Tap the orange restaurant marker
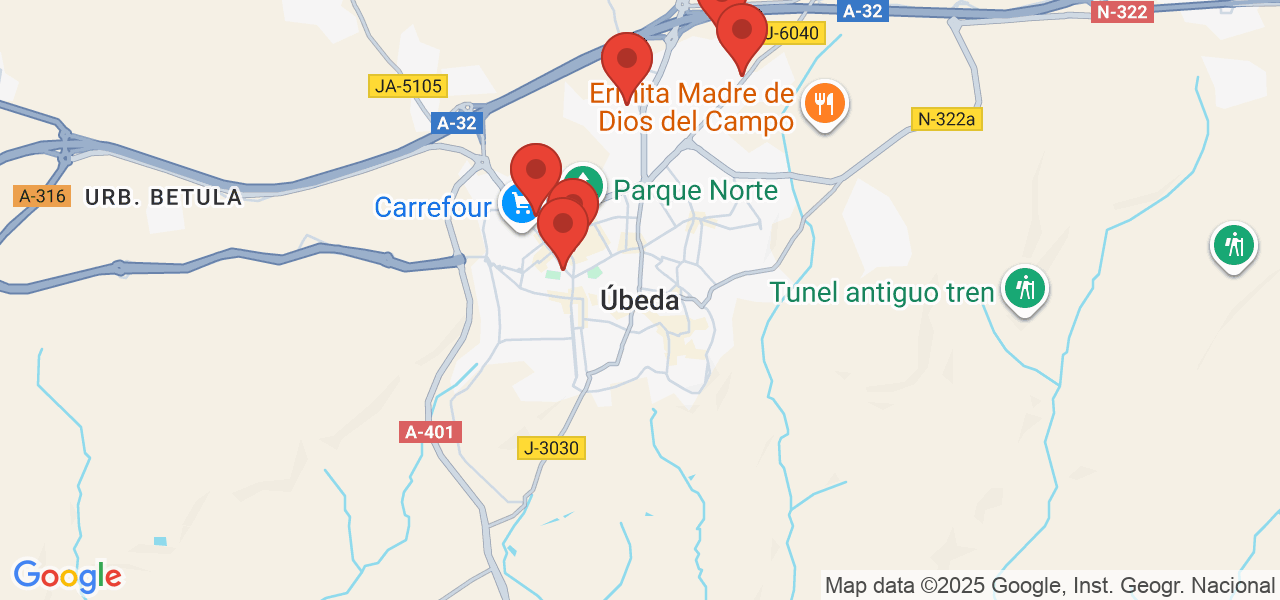The height and width of the screenshot is (600, 1280). 824,103
